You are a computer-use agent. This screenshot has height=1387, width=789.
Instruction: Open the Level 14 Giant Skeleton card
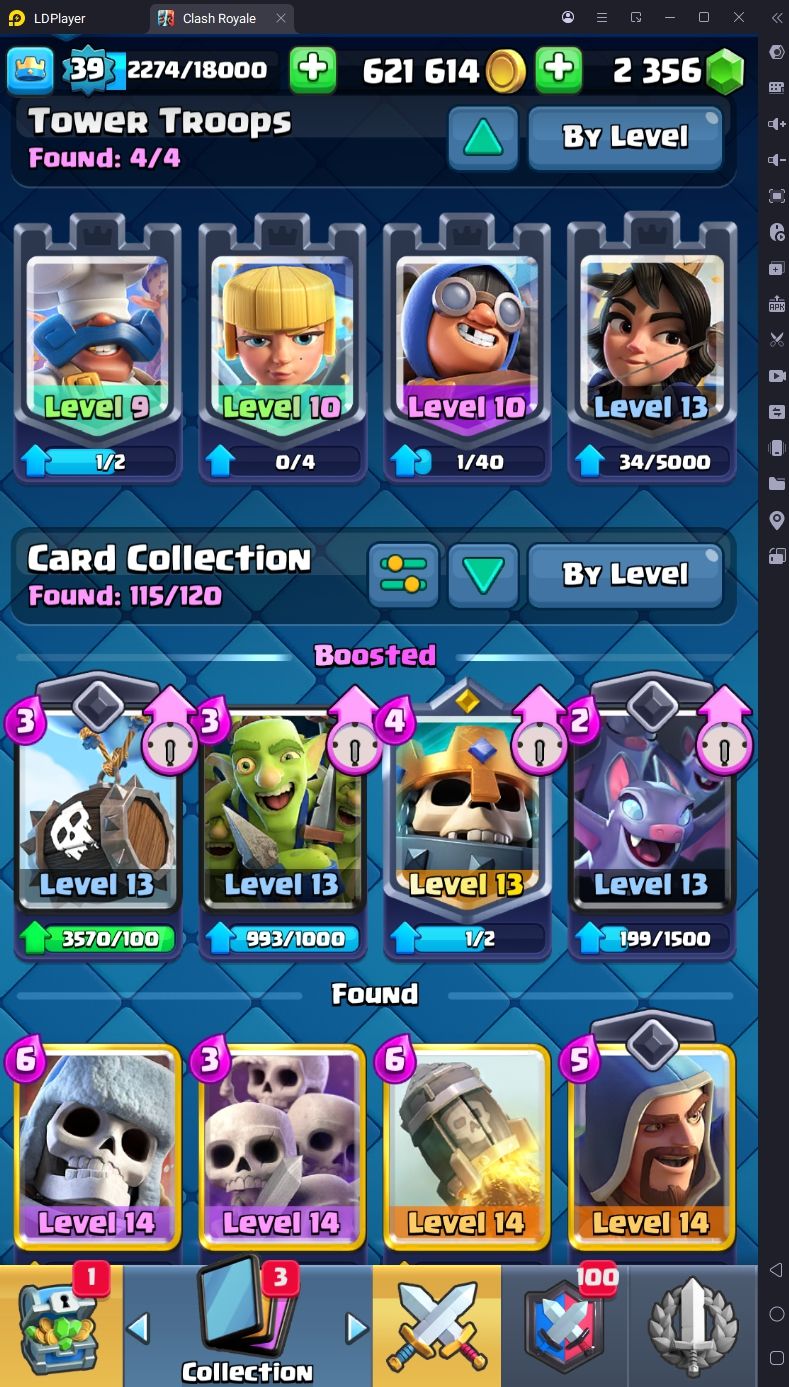click(97, 1148)
